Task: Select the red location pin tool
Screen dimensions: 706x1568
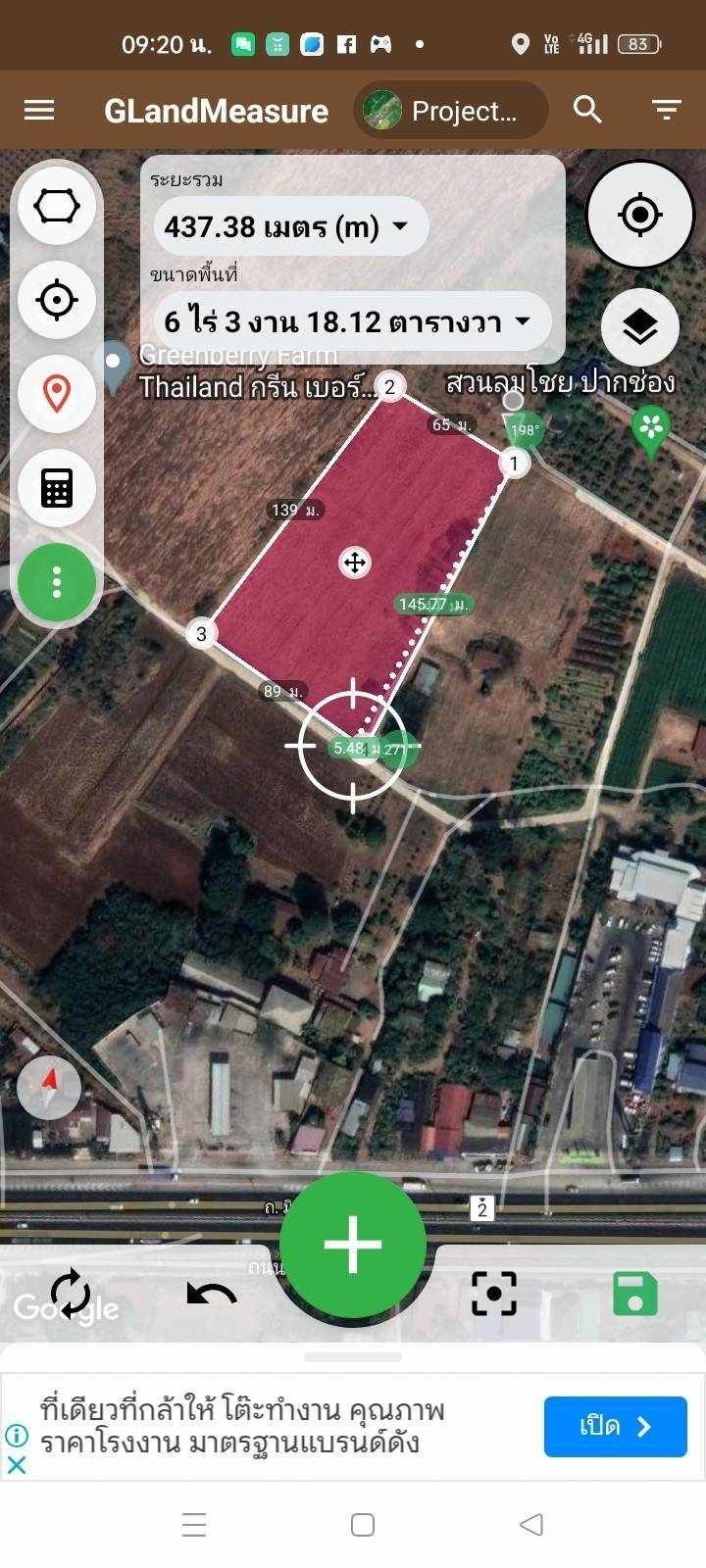Action: pyautogui.click(x=57, y=393)
